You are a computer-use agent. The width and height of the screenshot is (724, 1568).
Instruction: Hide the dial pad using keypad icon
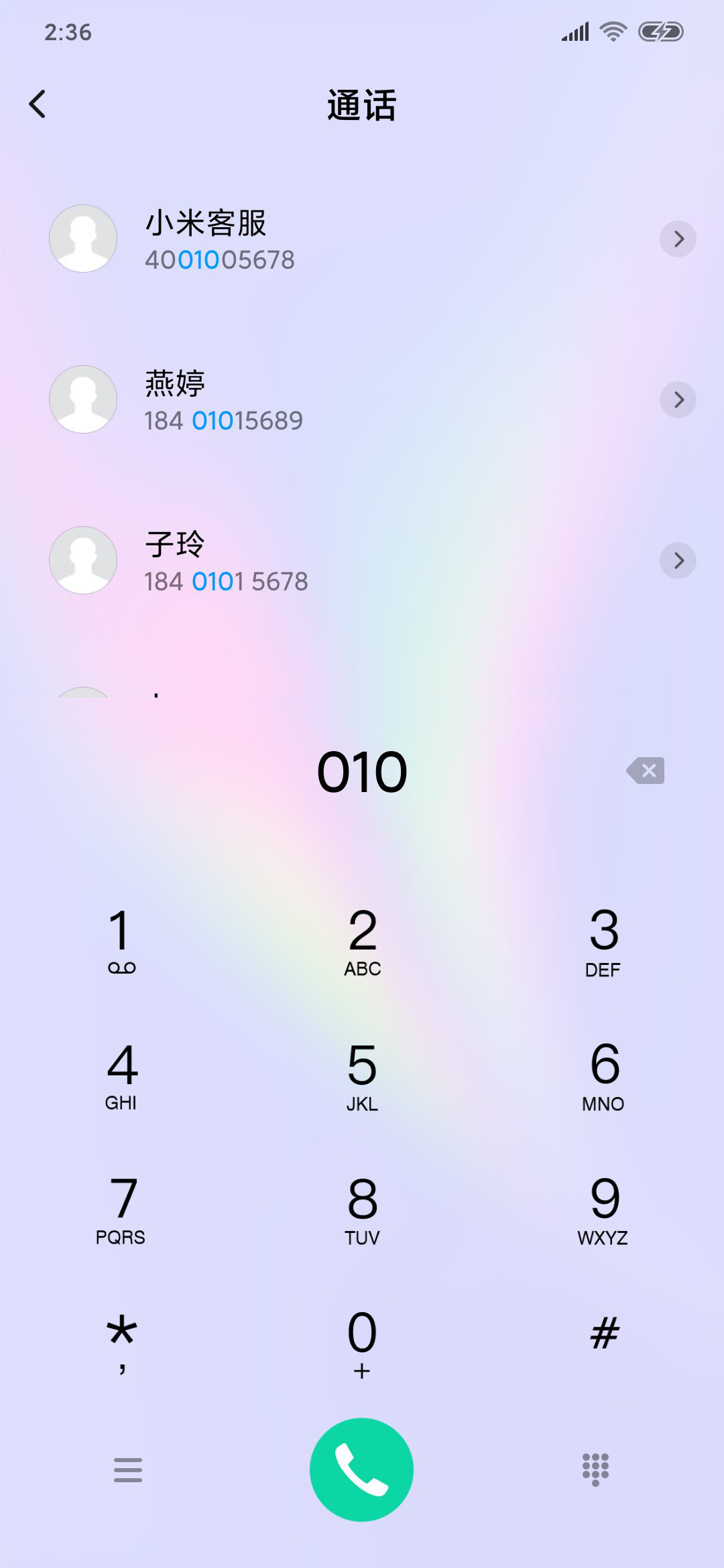tap(595, 1470)
